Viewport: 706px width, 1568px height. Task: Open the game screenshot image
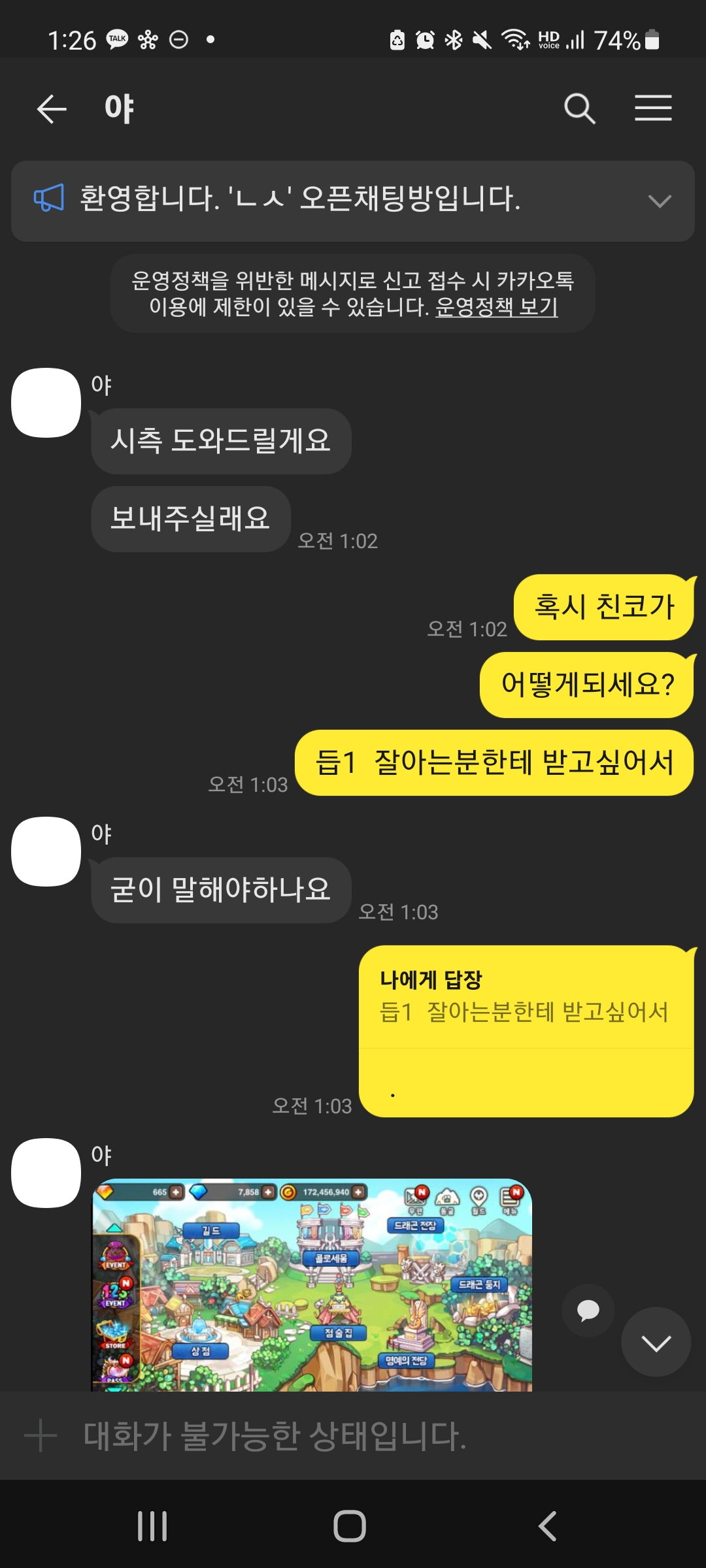(312, 1284)
